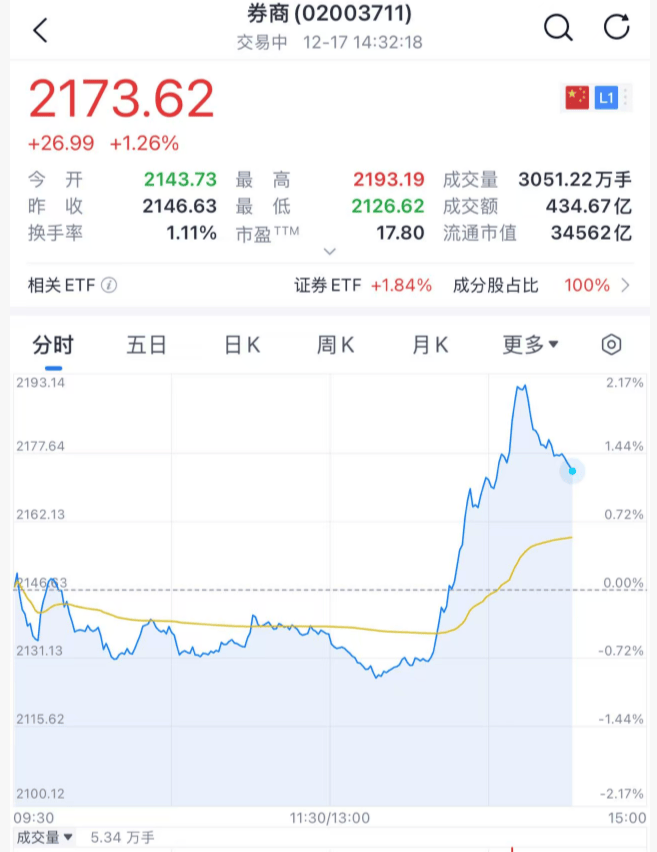Screen dimensions: 657x852
Task: View the 月K chart
Action: (430, 345)
